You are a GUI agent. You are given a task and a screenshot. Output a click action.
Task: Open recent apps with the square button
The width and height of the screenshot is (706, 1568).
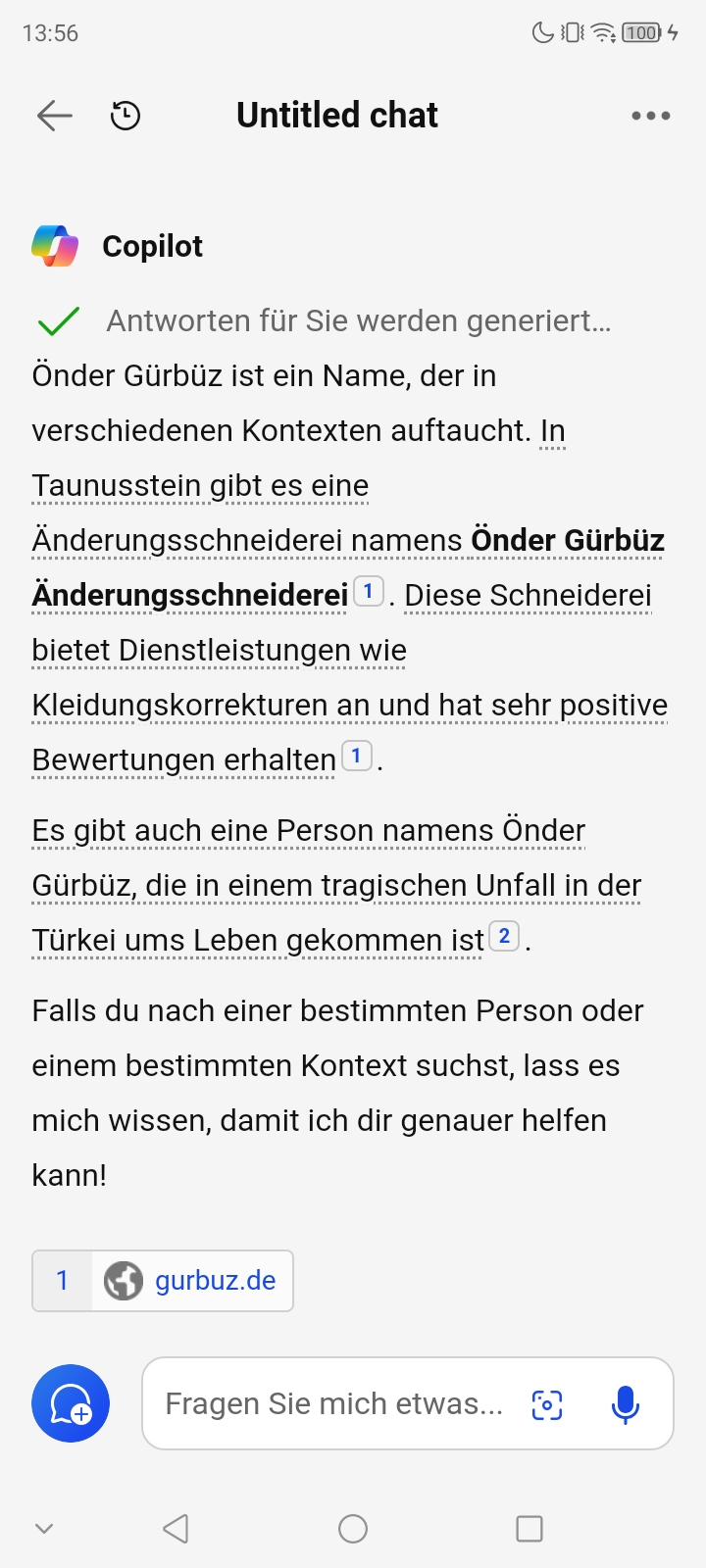pyautogui.click(x=529, y=1529)
